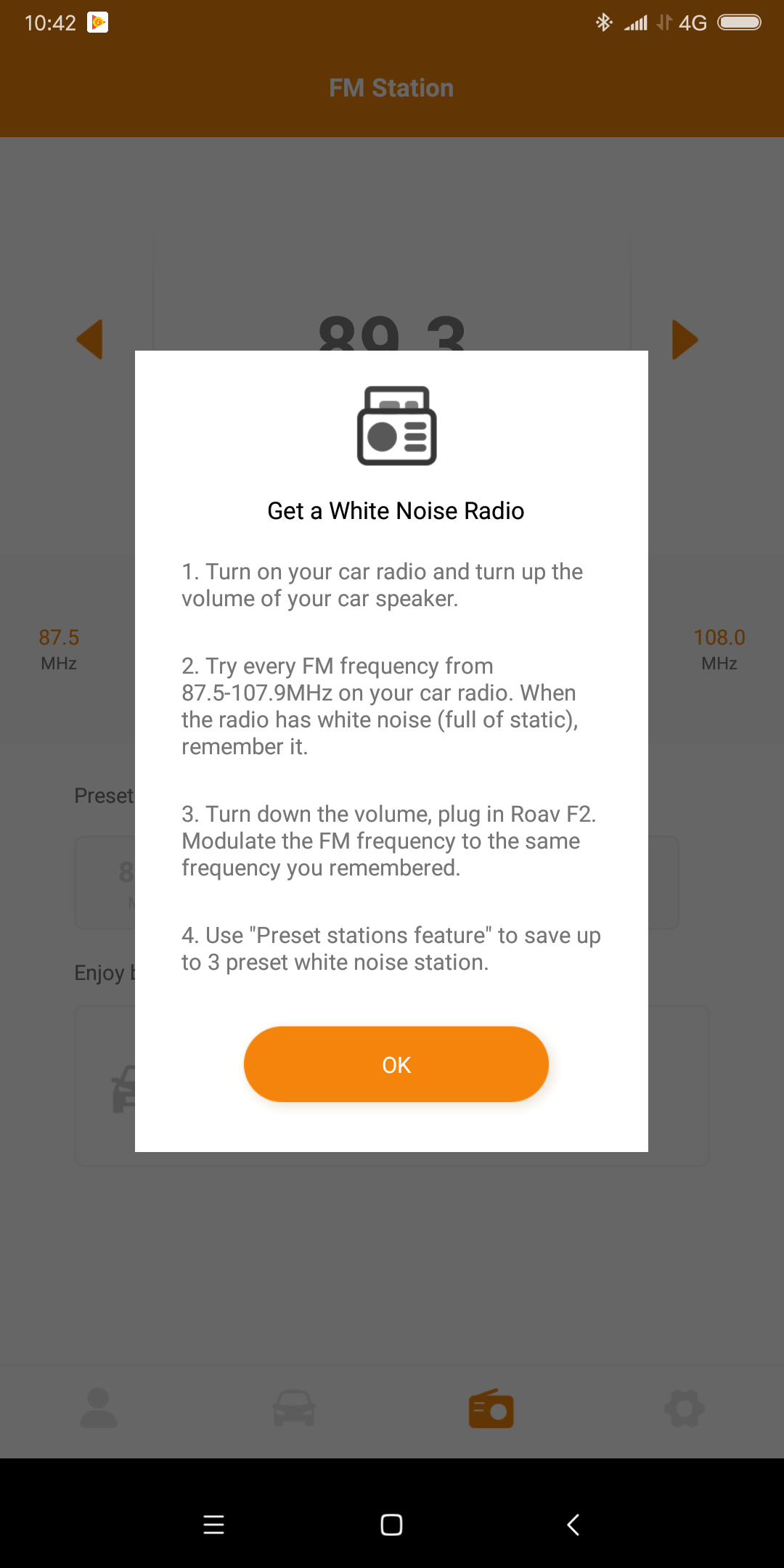This screenshot has width=784, height=1568.
Task: Go to the home screen
Action: tap(391, 1524)
